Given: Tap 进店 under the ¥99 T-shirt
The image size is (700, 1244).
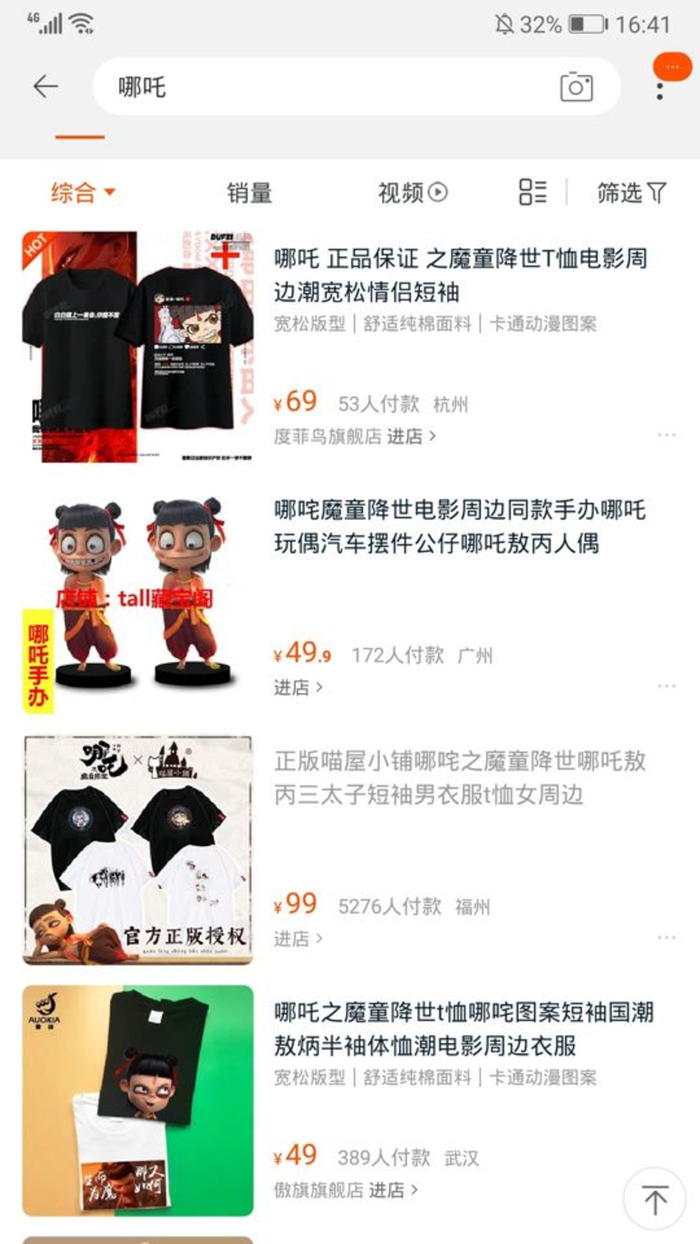Looking at the screenshot, I should 299,939.
